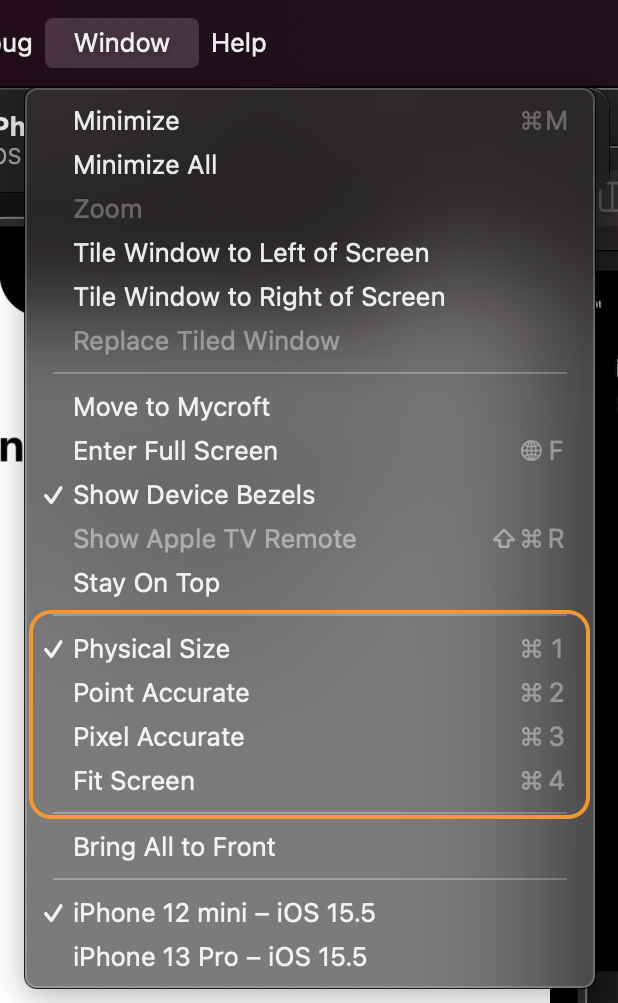Toggle Show Device Bezels off
The image size is (618, 1003).
click(x=194, y=495)
